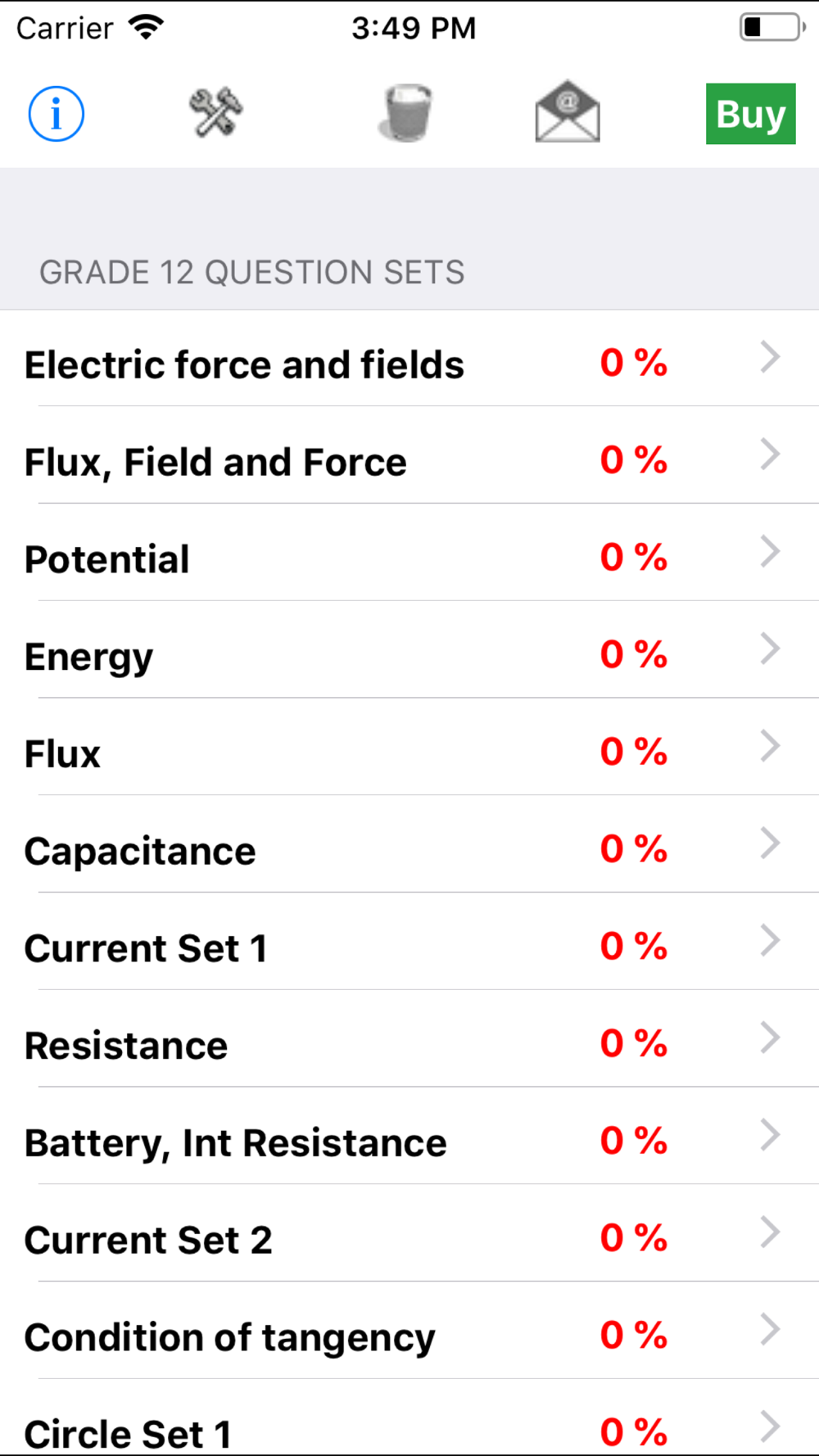Open the Capacitance question set
The width and height of the screenshot is (819, 1456).
pos(409,844)
